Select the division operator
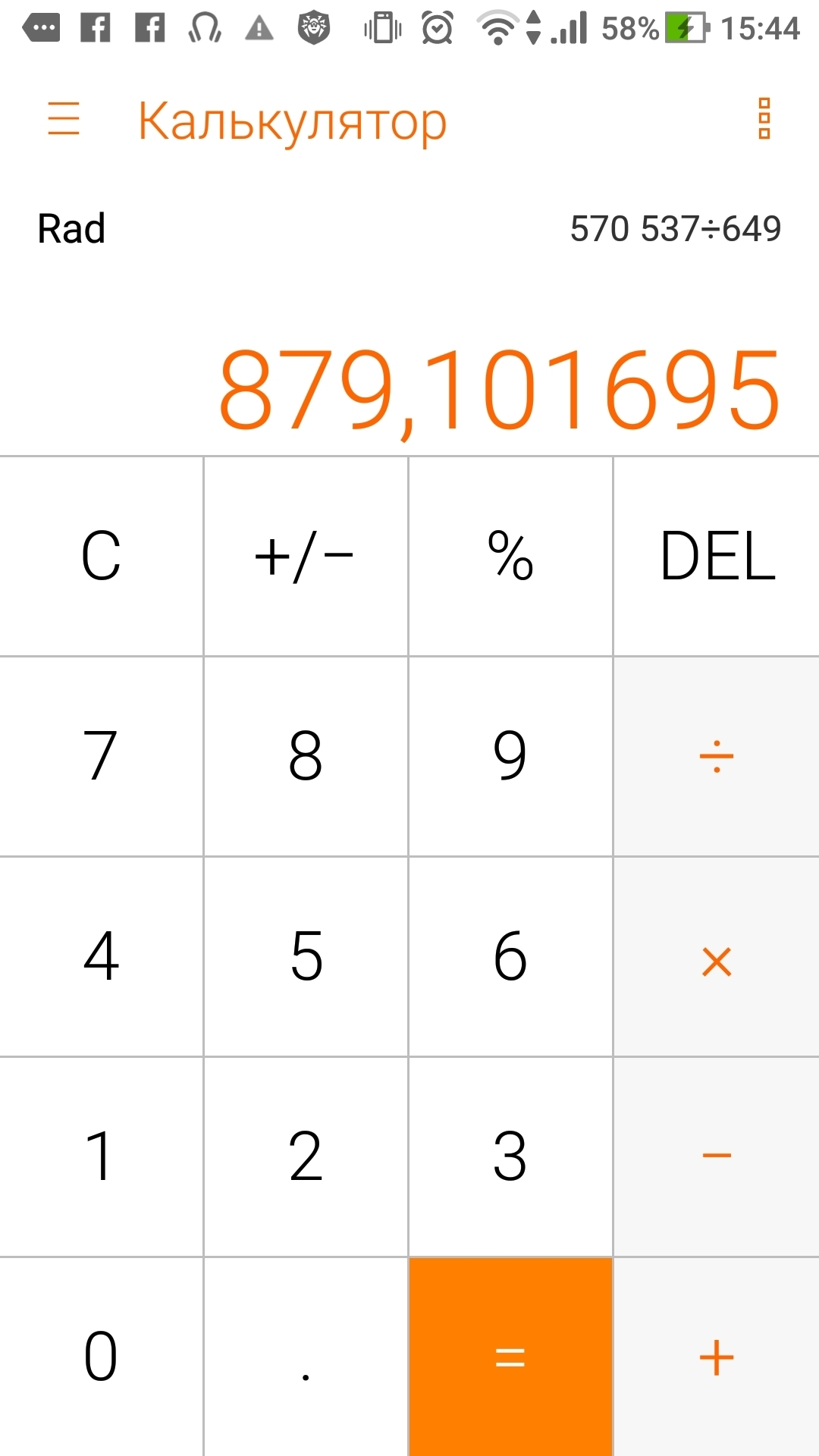Screen dimensions: 819x1456 717,756
